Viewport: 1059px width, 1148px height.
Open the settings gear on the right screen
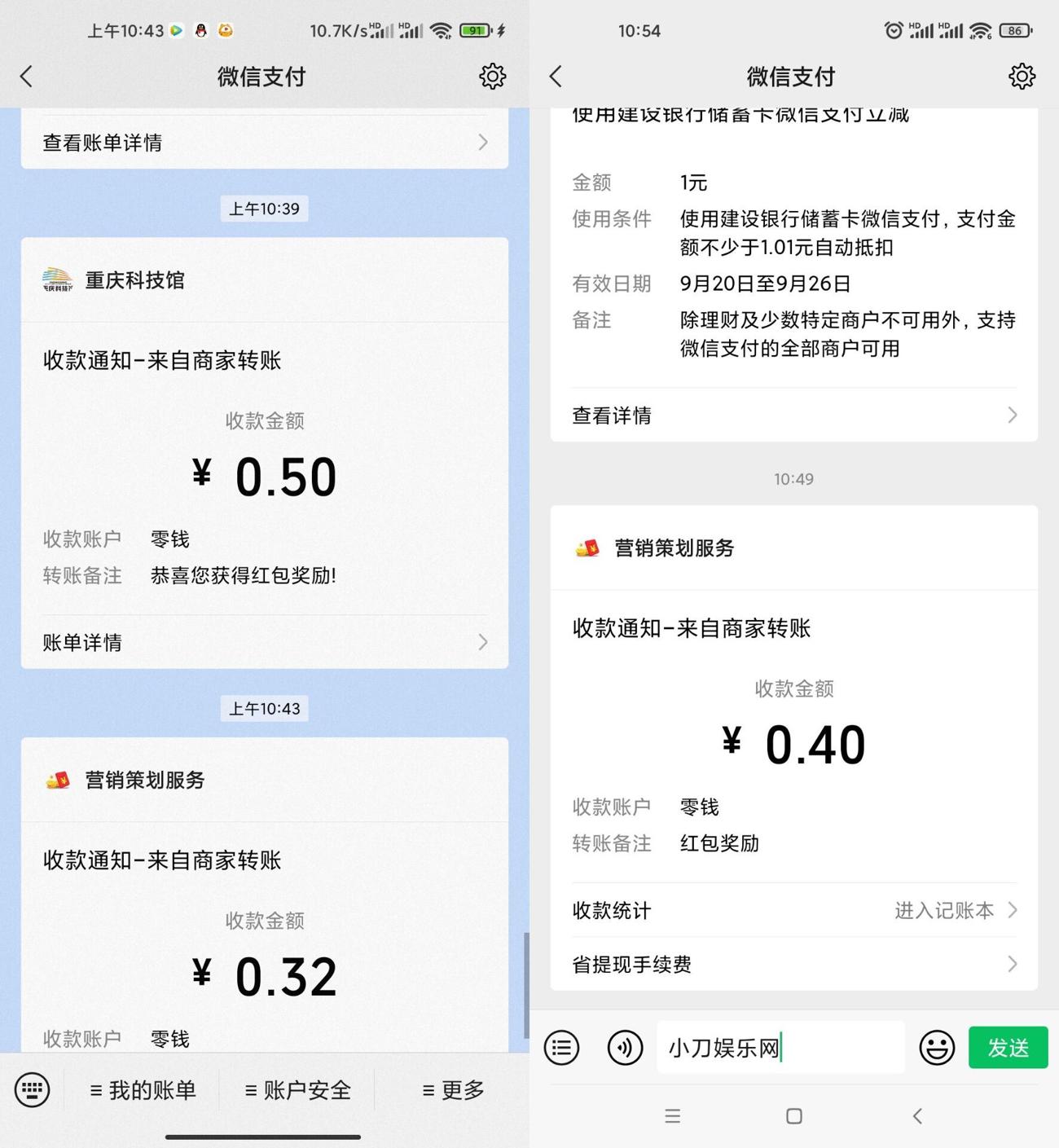click(1022, 76)
